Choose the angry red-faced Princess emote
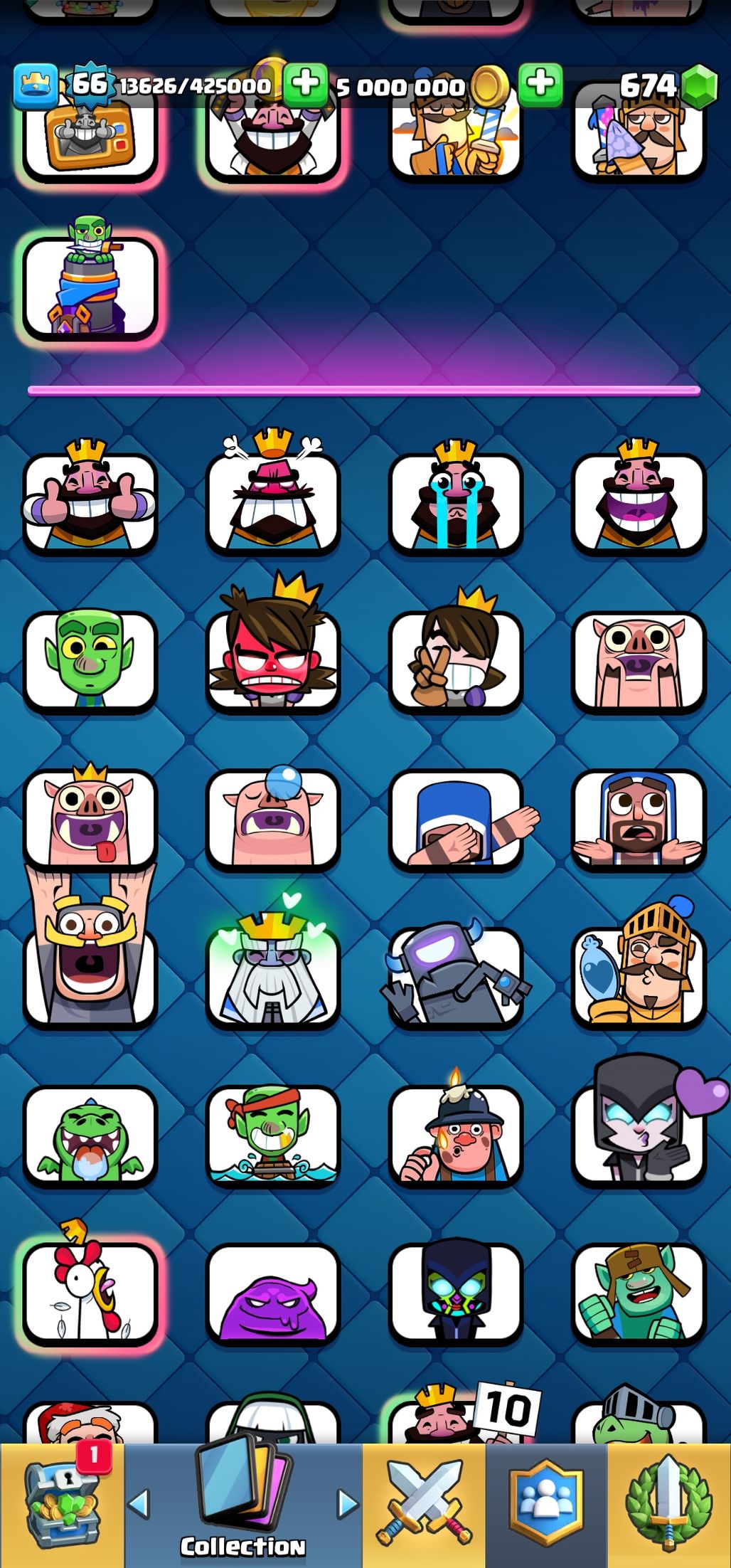The width and height of the screenshot is (731, 1568). coord(273,659)
